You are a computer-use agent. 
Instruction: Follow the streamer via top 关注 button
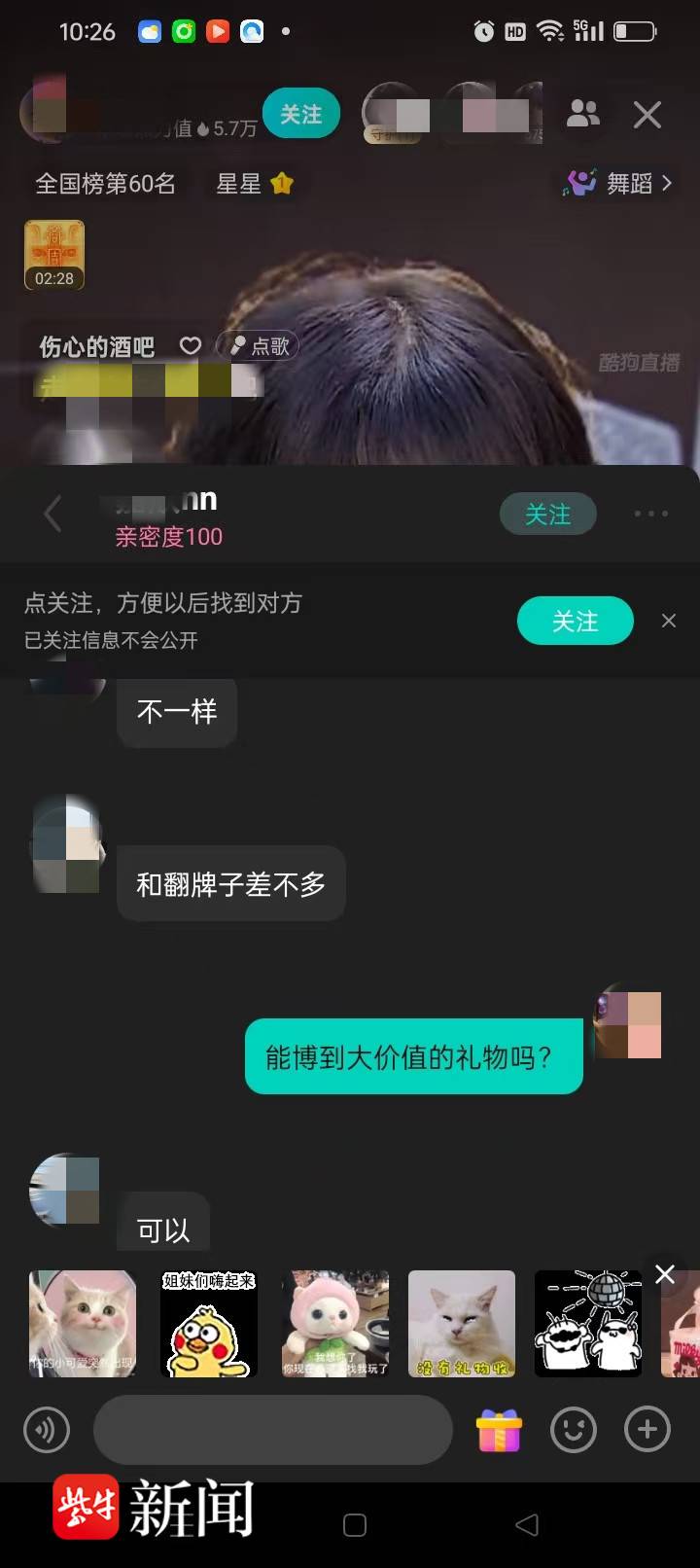pyautogui.click(x=301, y=114)
